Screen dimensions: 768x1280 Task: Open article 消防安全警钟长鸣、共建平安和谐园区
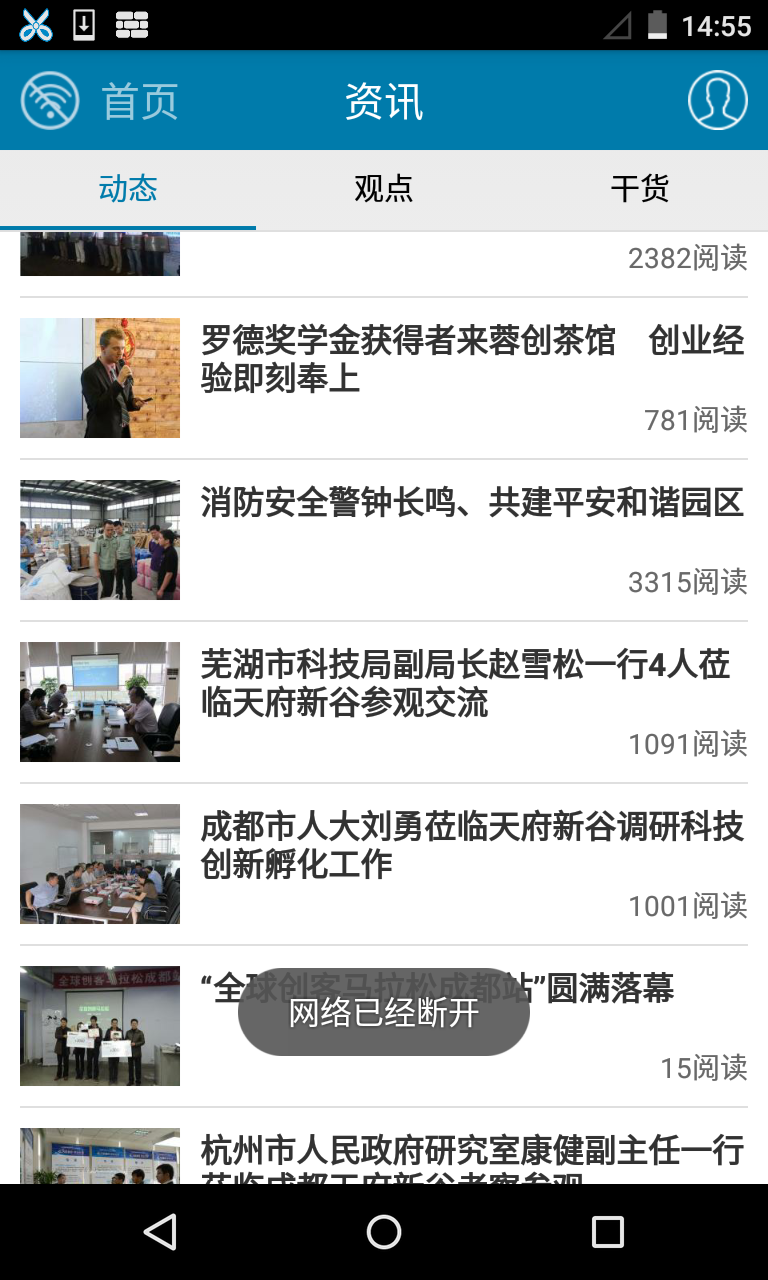(x=472, y=503)
